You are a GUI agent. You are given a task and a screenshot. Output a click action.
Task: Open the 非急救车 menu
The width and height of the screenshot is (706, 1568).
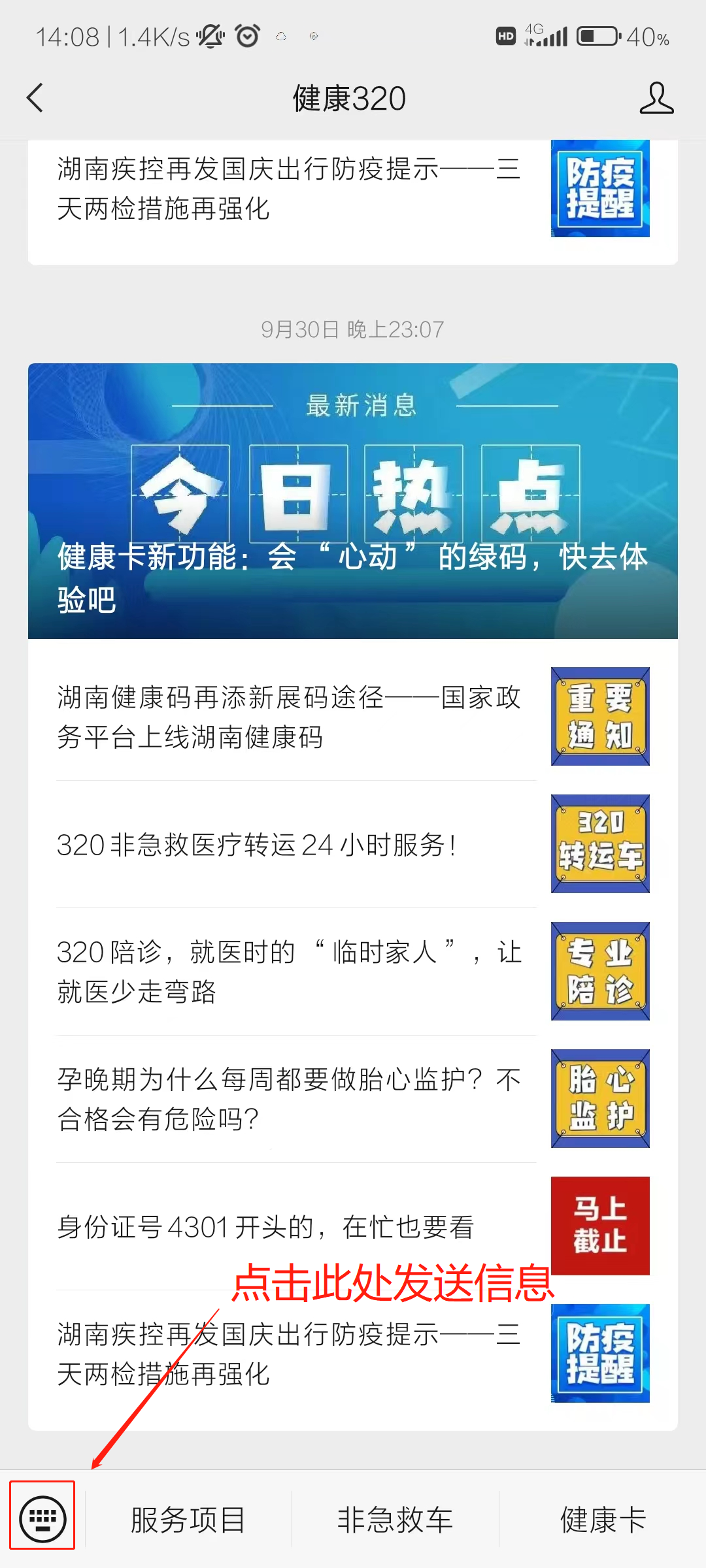[x=395, y=1519]
